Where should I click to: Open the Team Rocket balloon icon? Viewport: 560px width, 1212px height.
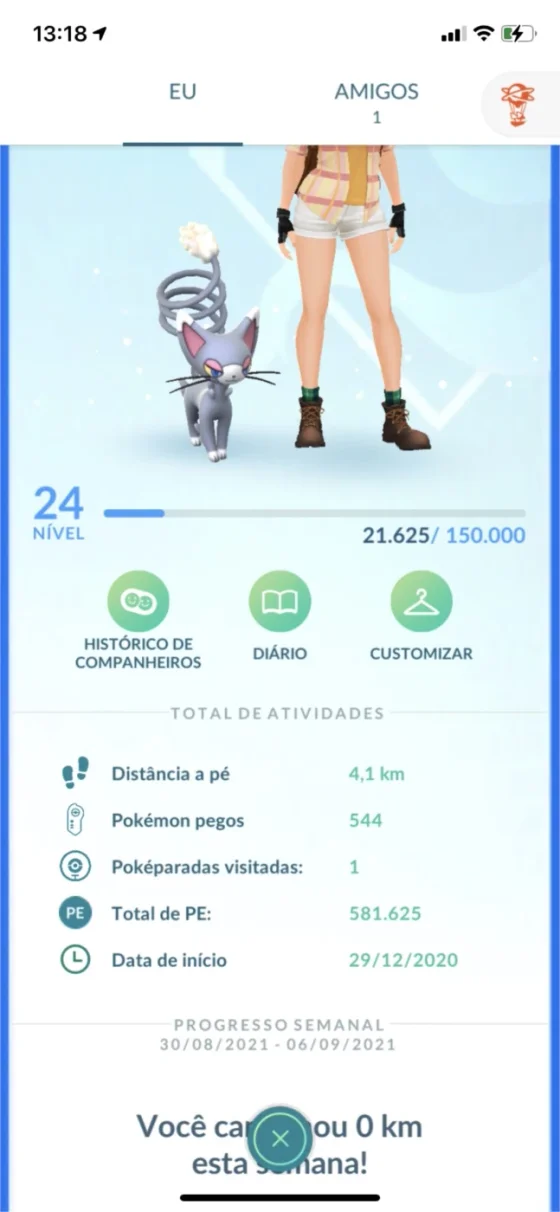(521, 104)
